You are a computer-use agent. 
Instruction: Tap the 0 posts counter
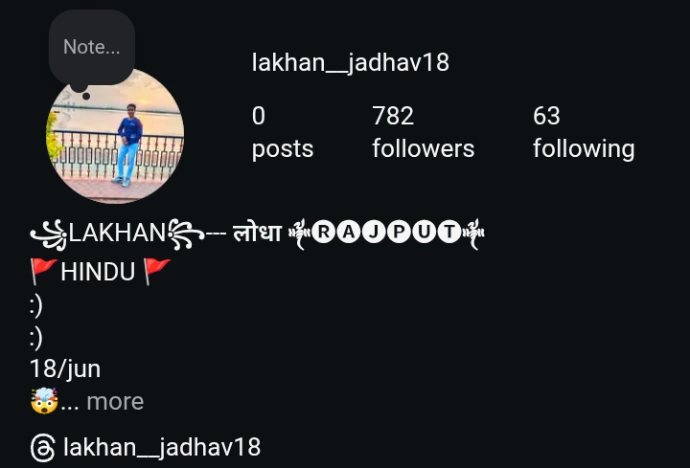[282, 132]
